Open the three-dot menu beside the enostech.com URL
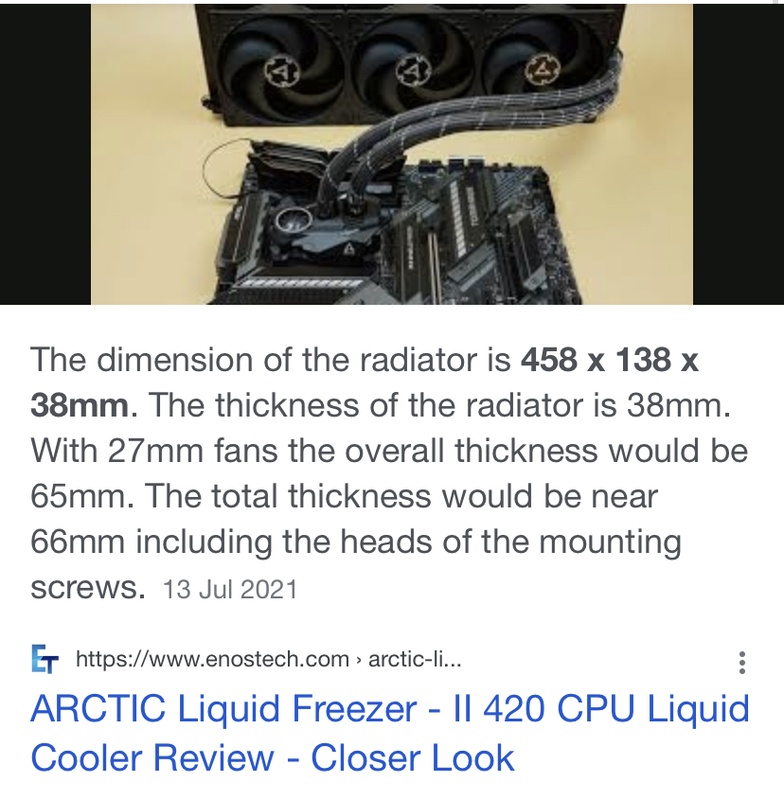The height and width of the screenshot is (800, 784). 741,662
